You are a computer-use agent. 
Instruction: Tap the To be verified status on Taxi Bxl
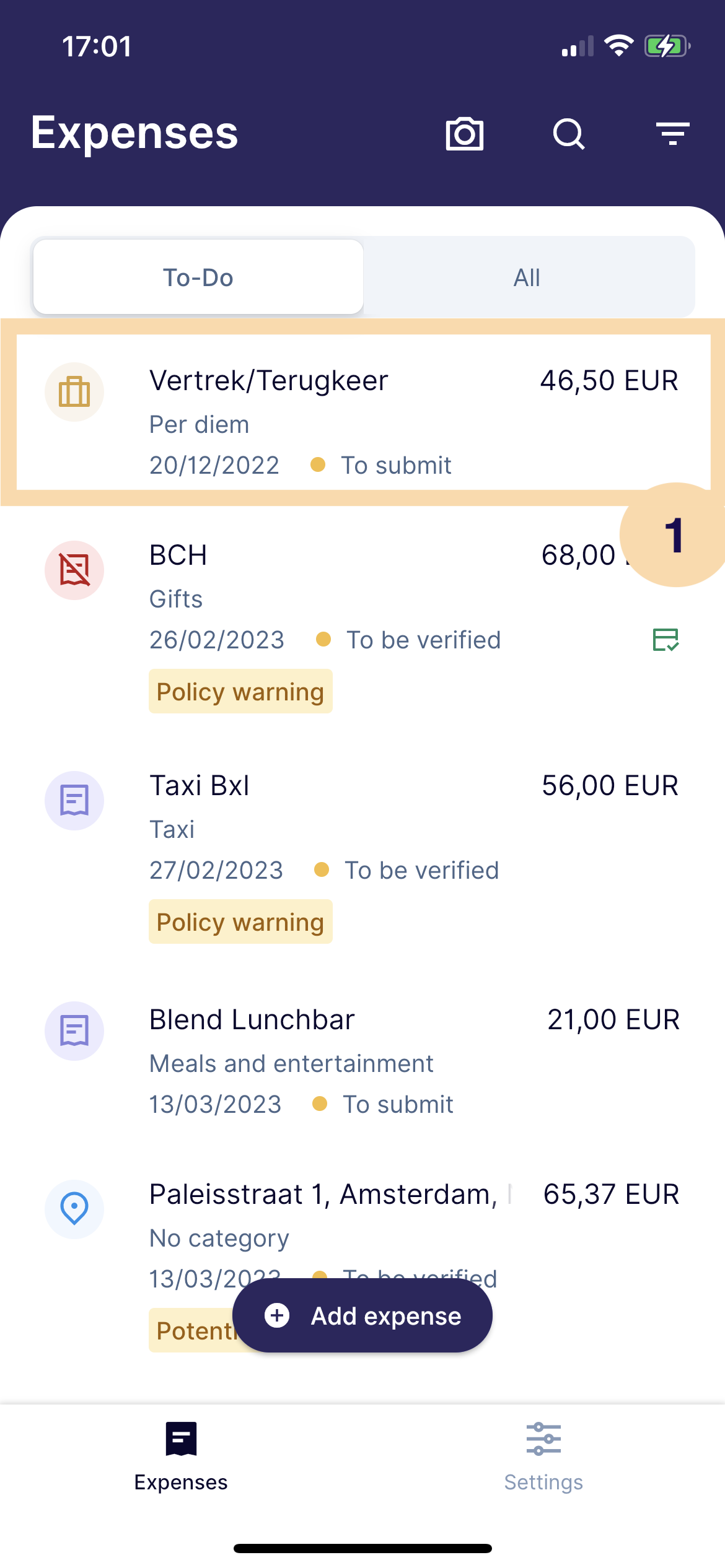pyautogui.click(x=422, y=869)
